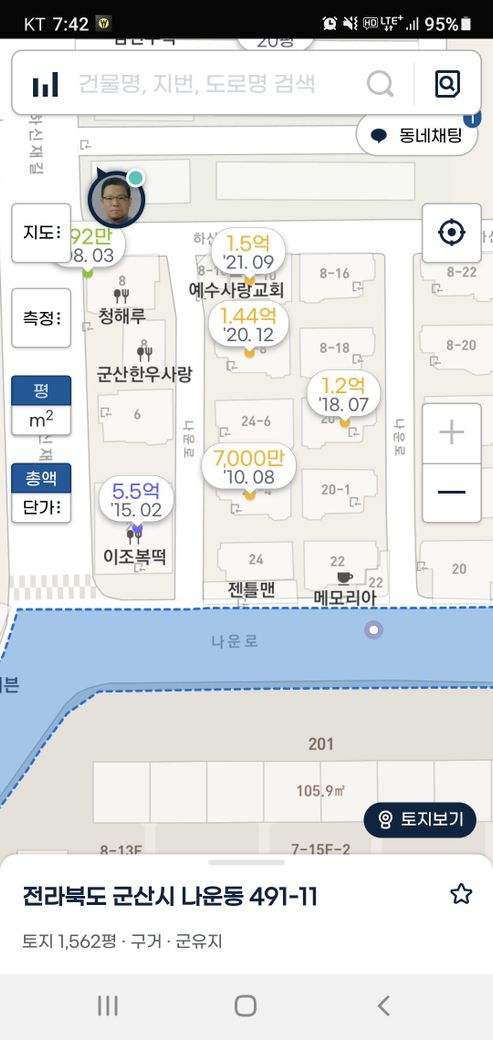Open the statistics bar chart icon
The width and height of the screenshot is (493, 1040).
pos(46,84)
